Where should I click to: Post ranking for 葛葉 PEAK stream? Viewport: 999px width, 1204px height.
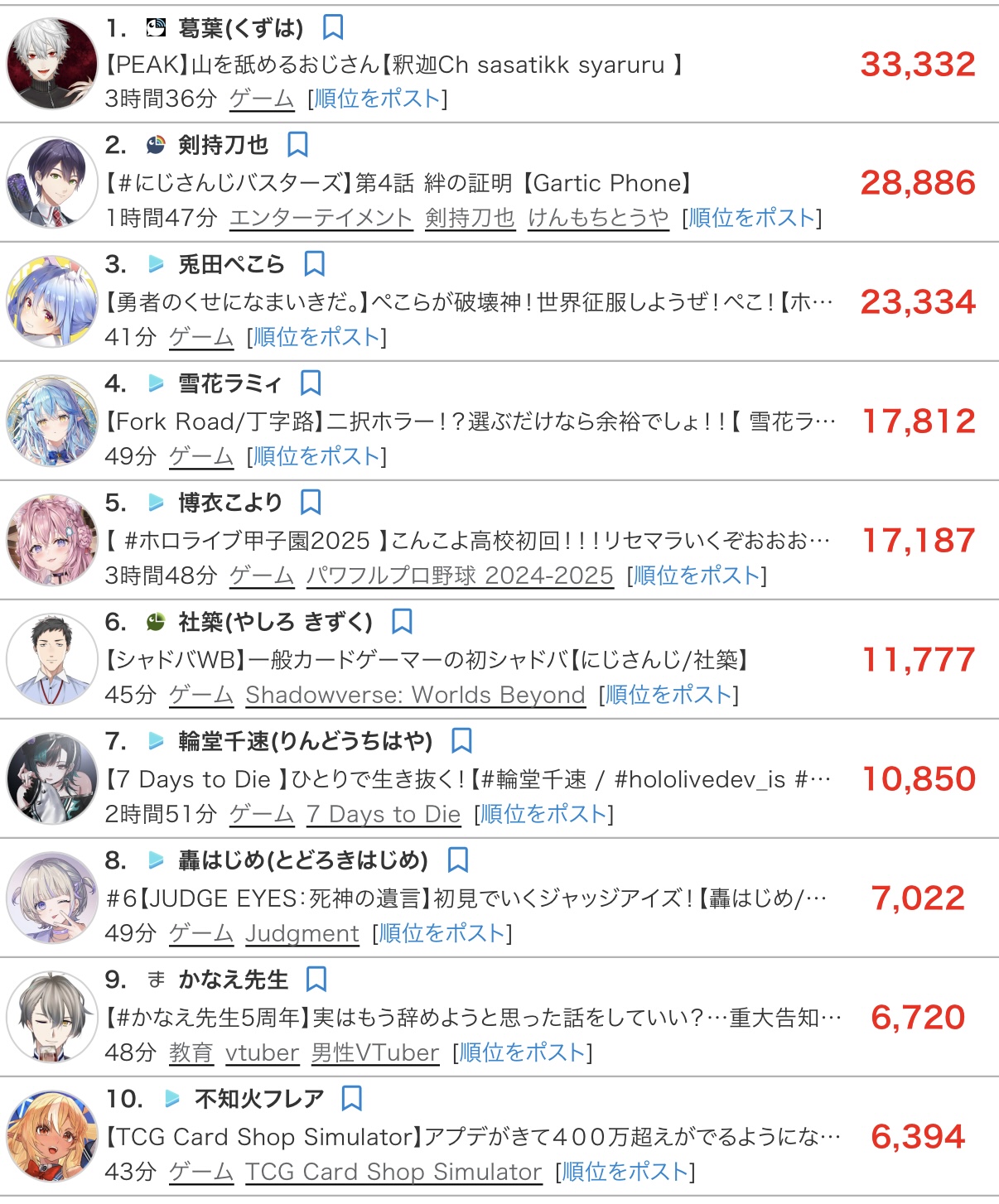coord(378,99)
